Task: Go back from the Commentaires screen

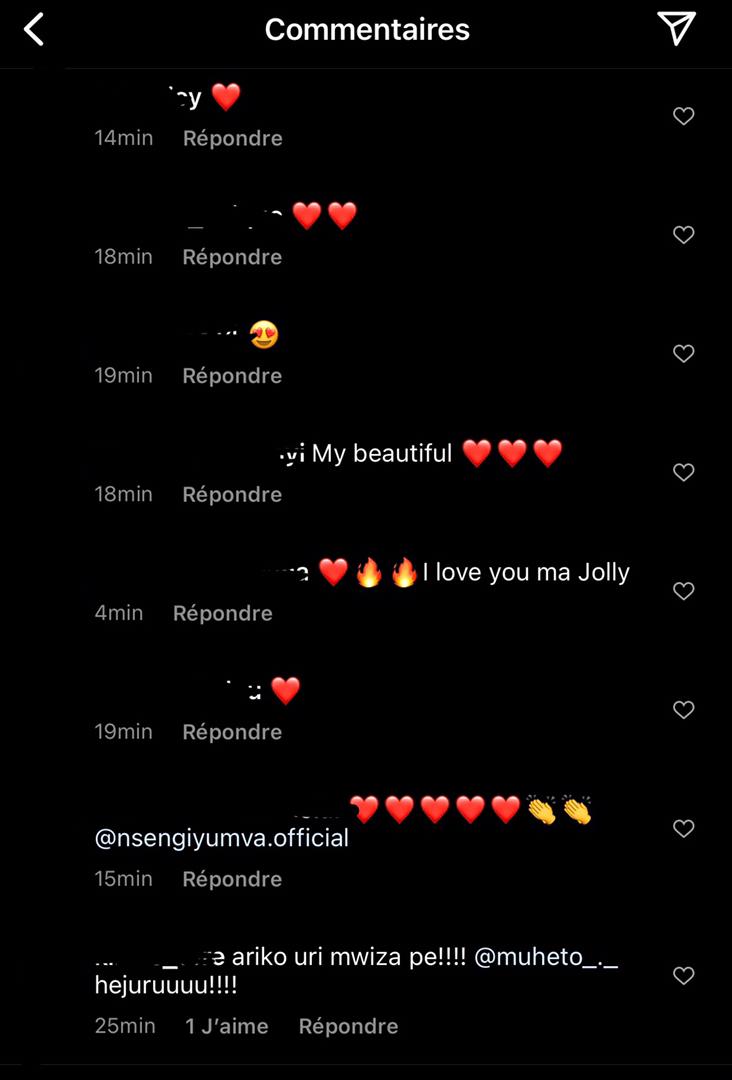Action: 34,30
